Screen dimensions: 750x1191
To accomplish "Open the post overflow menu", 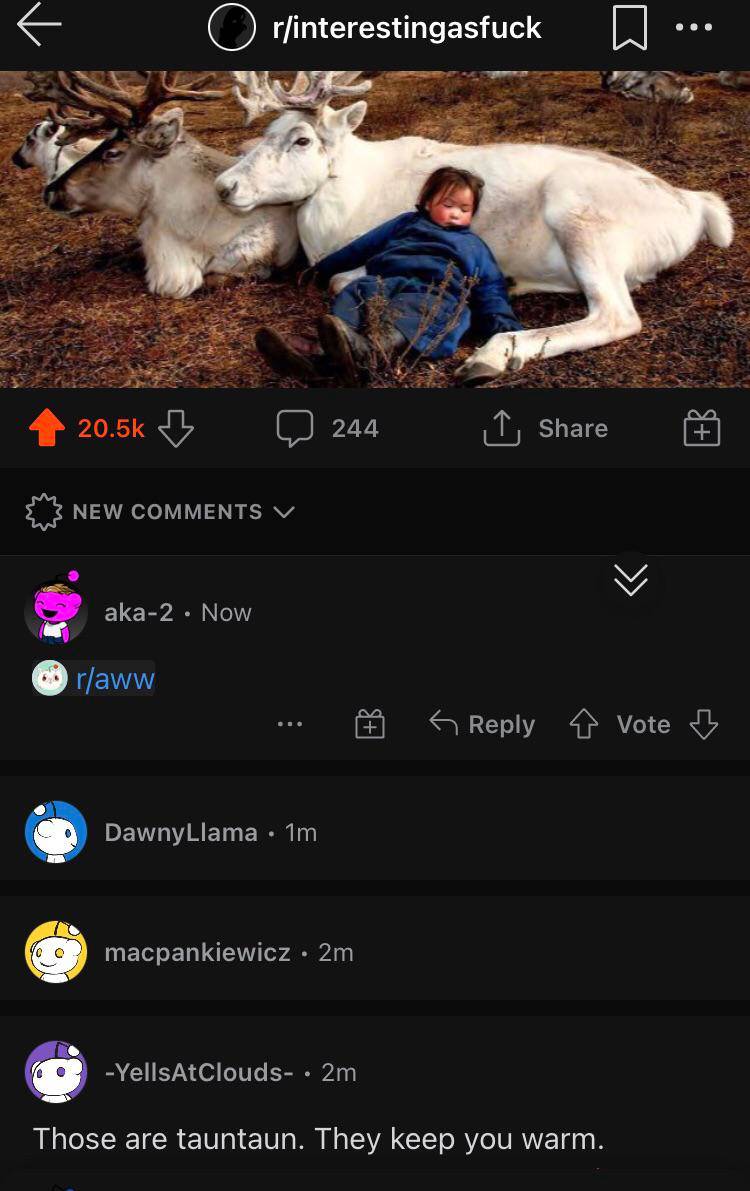I will [x=693, y=28].
